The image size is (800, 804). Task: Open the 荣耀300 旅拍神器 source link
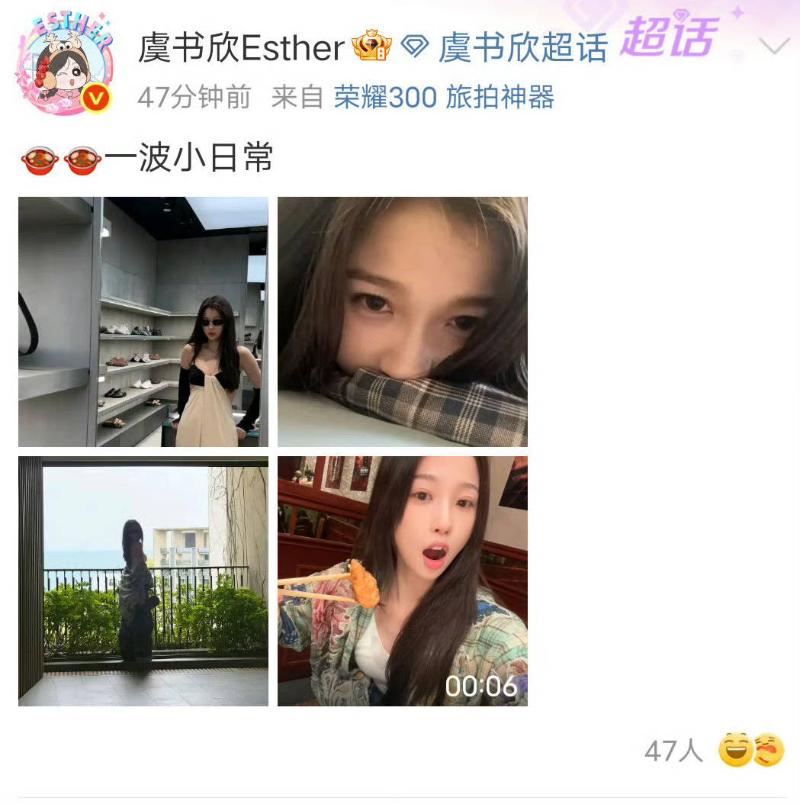(444, 97)
